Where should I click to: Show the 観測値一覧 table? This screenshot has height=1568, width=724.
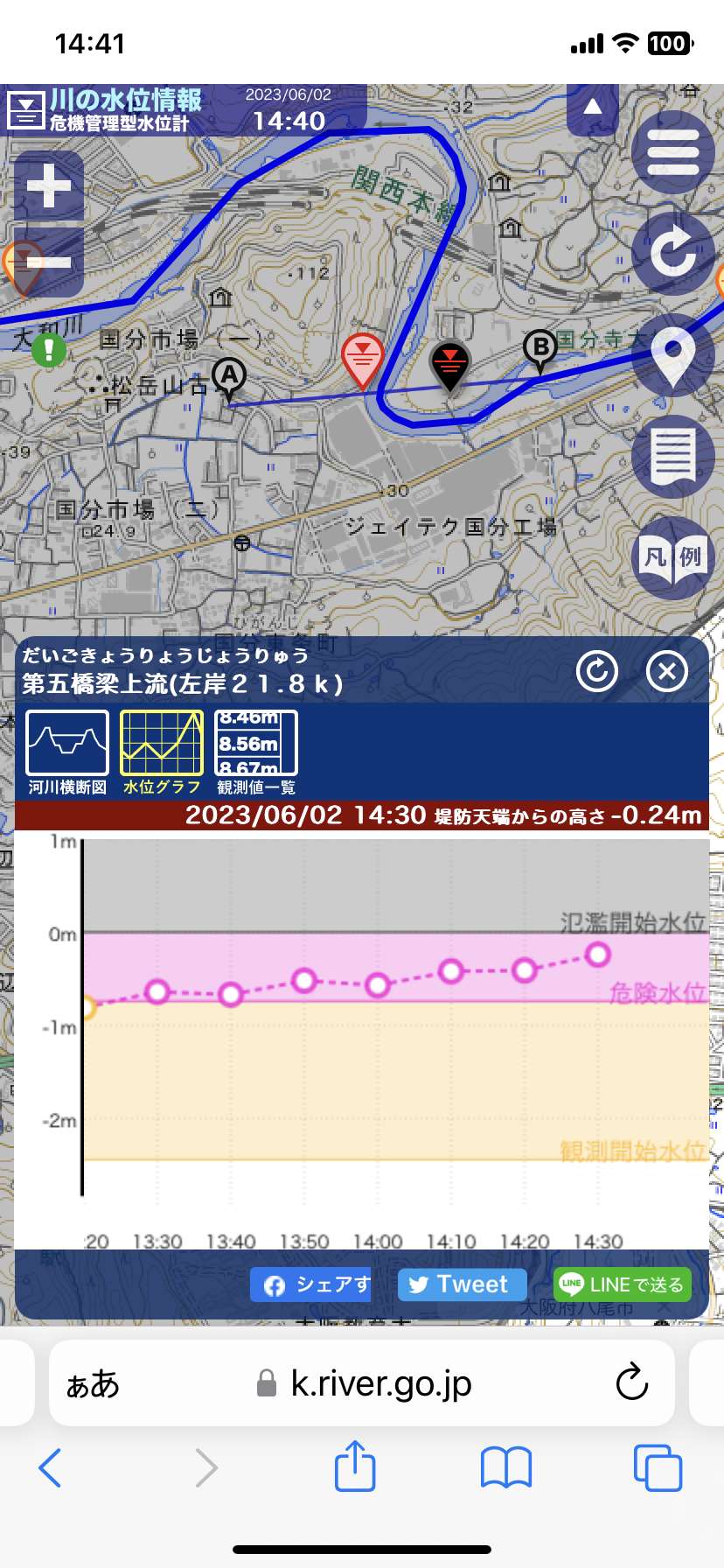(256, 752)
